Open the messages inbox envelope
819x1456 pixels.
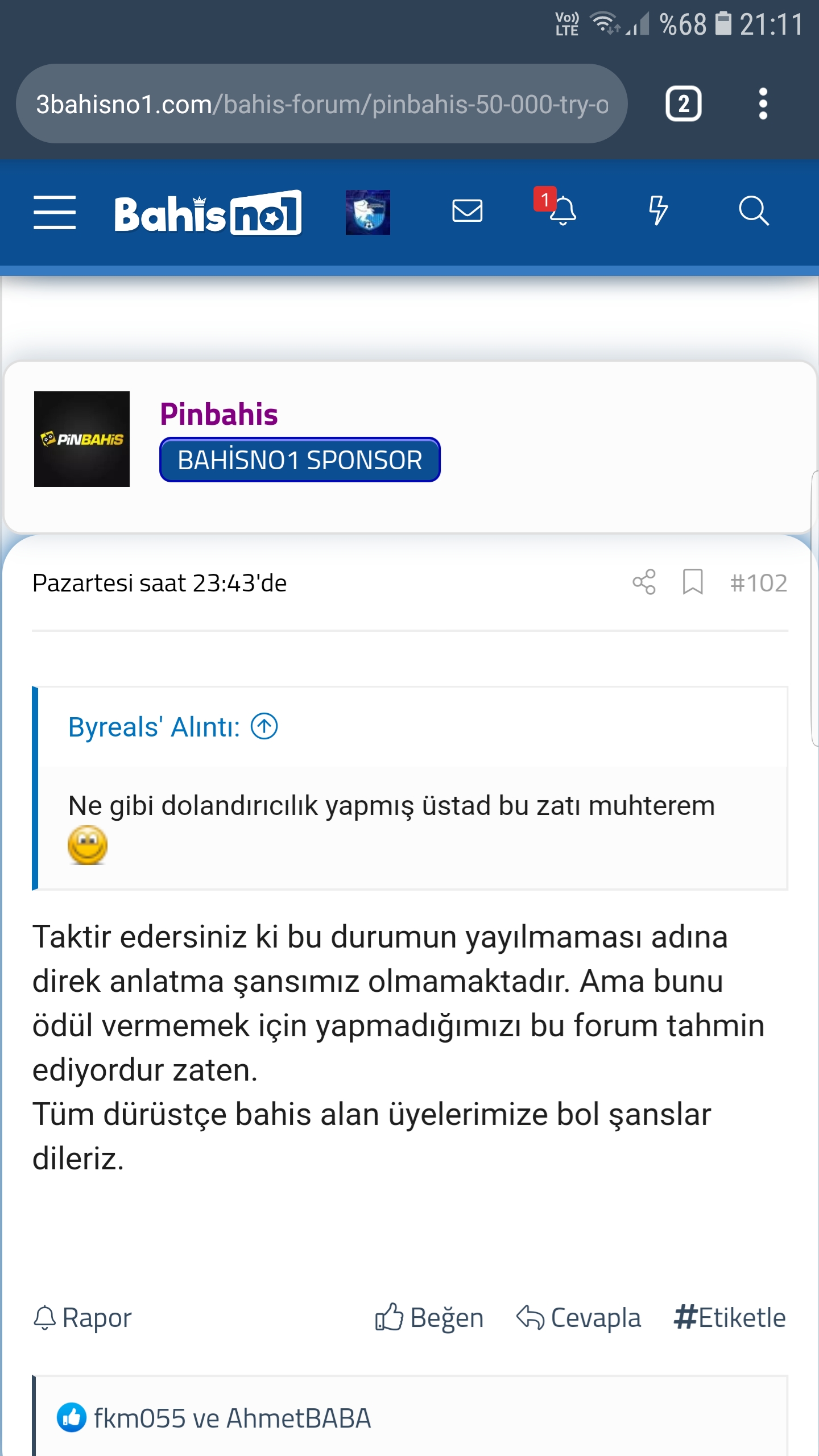pyautogui.click(x=467, y=211)
